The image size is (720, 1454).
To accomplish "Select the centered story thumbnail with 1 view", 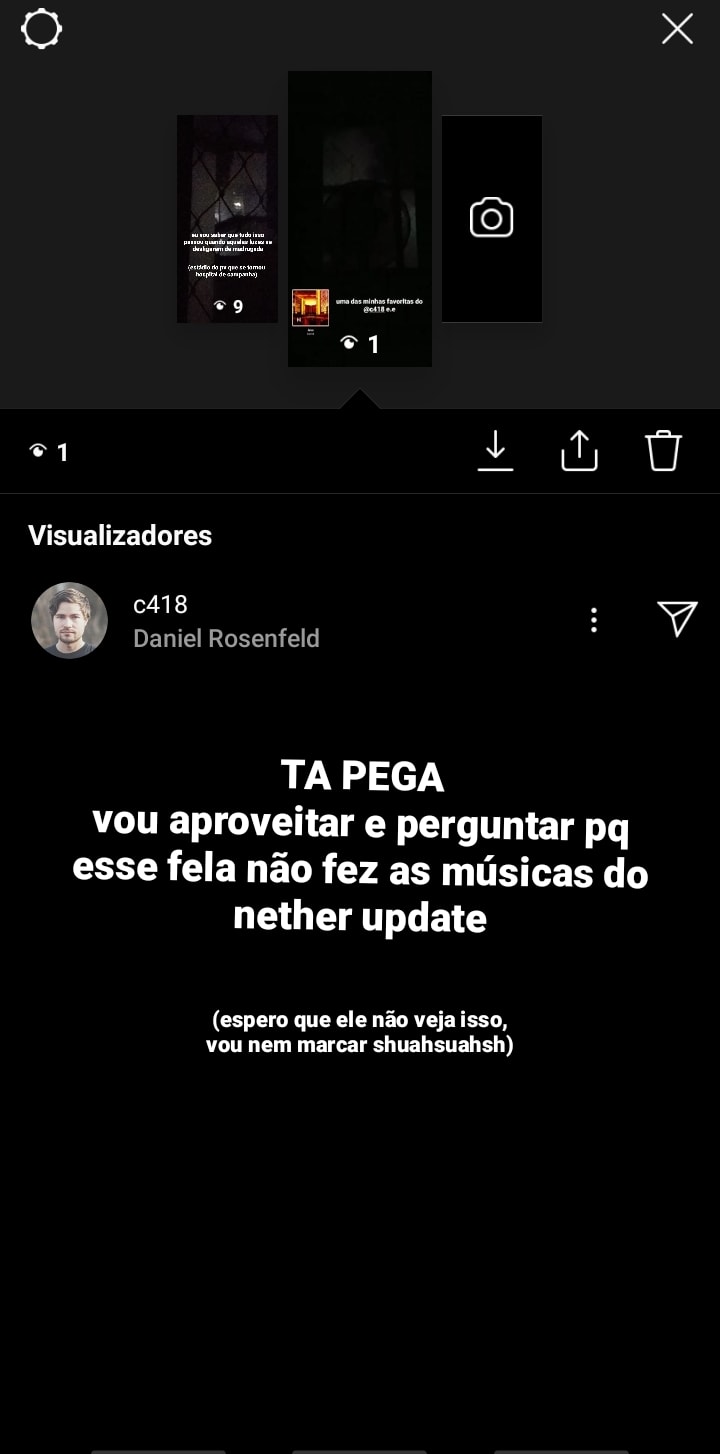I will click(360, 218).
